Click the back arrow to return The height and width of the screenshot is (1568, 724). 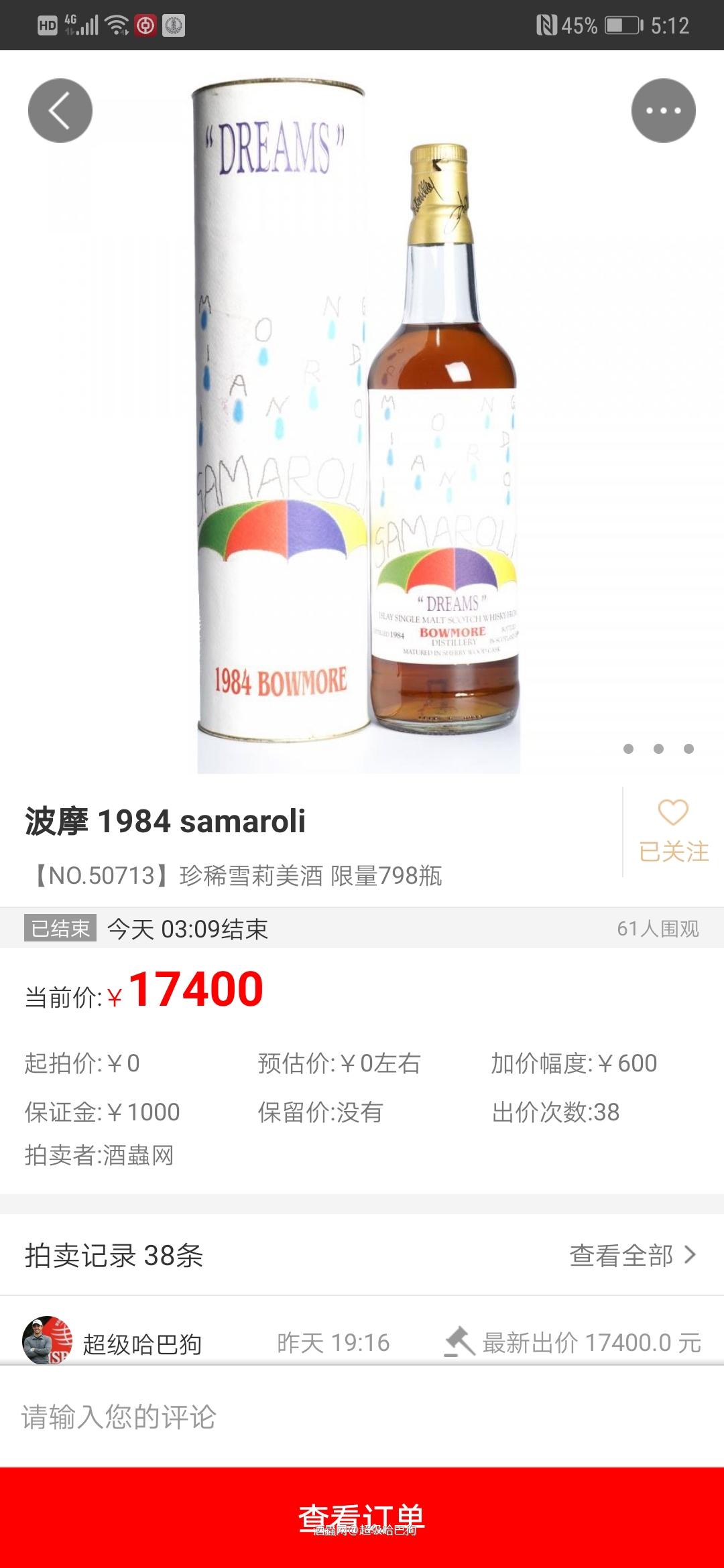[59, 109]
